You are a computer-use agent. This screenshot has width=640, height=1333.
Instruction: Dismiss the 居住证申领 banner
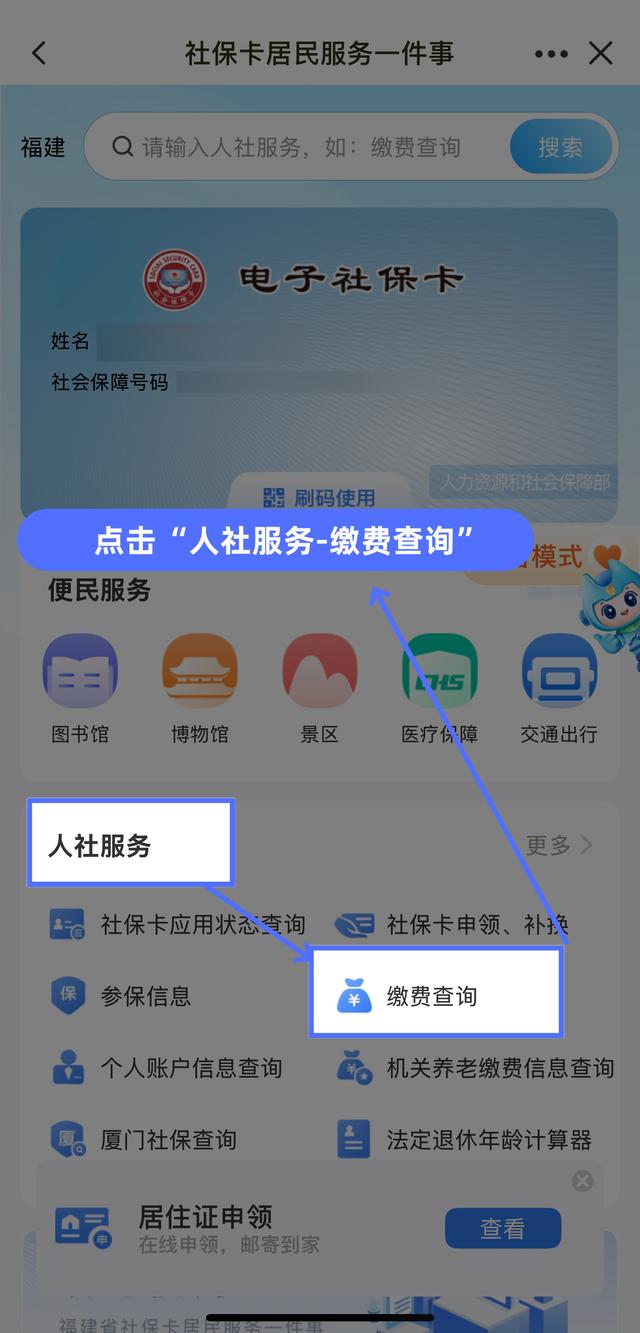pyautogui.click(x=582, y=1182)
